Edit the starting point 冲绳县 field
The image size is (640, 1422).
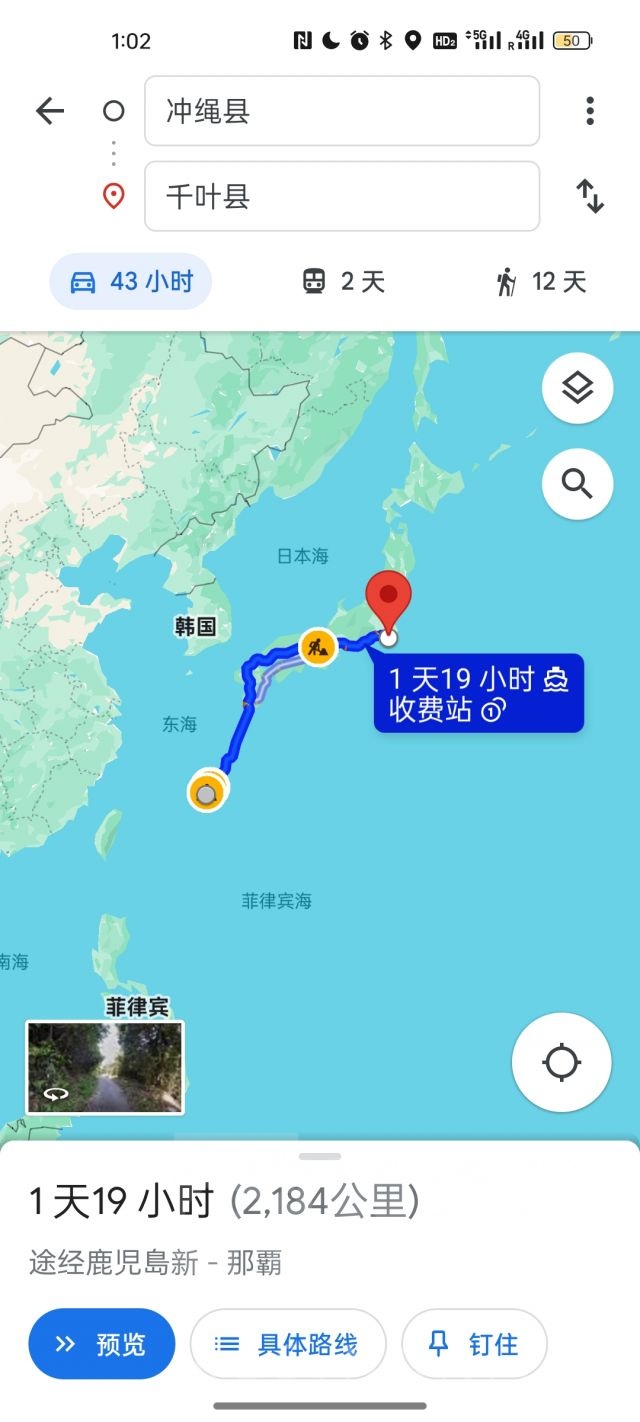342,111
